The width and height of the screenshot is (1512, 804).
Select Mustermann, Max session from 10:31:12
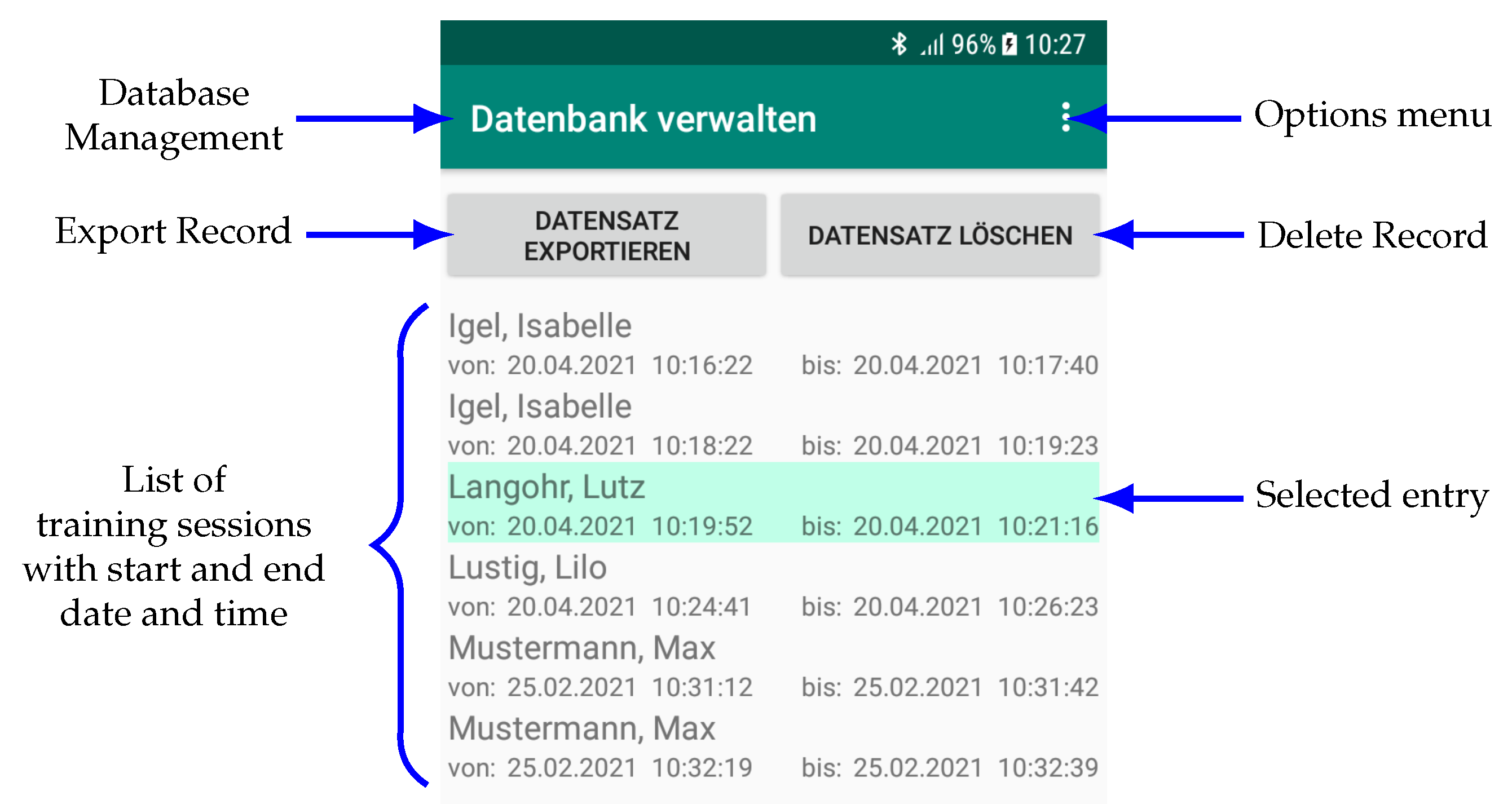773,665
